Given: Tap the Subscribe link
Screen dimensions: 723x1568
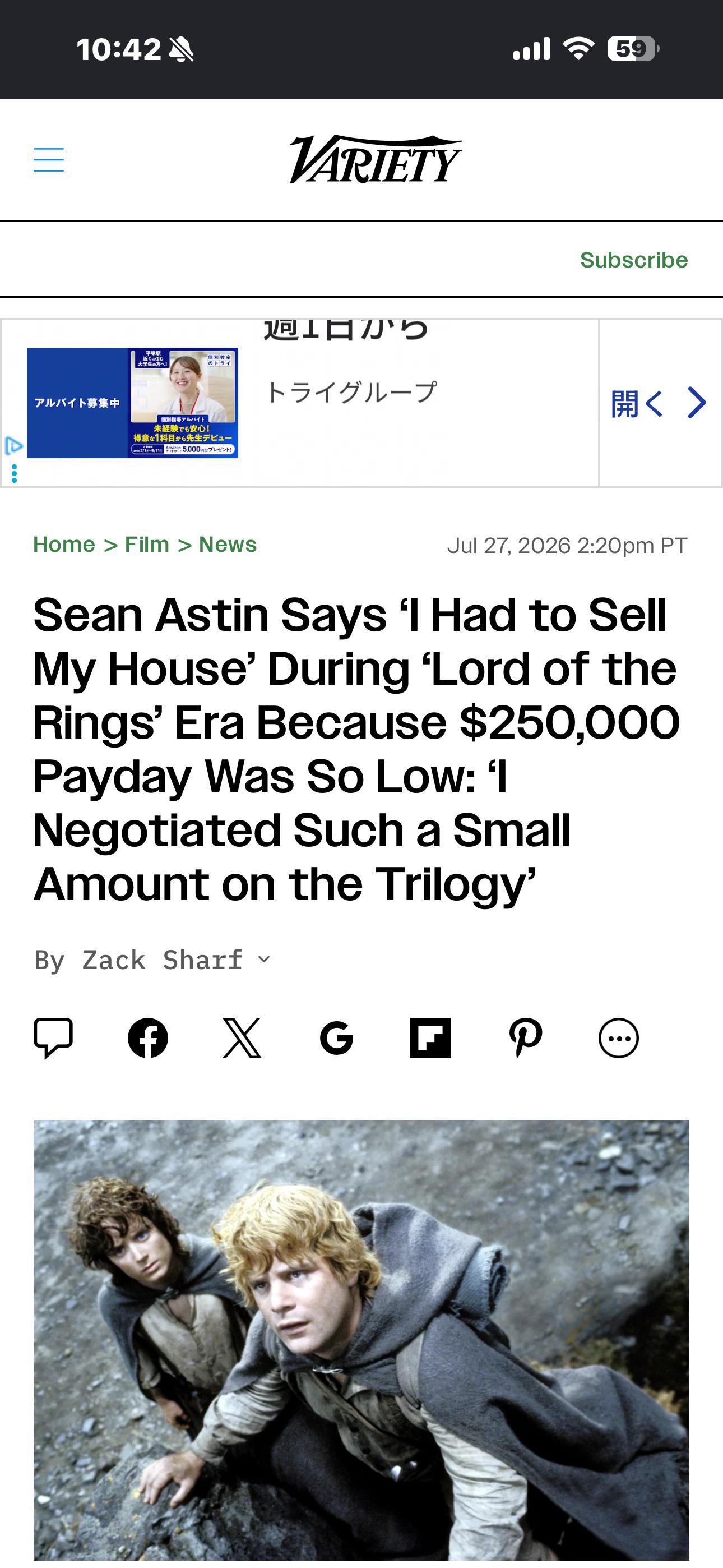Looking at the screenshot, I should coord(633,260).
